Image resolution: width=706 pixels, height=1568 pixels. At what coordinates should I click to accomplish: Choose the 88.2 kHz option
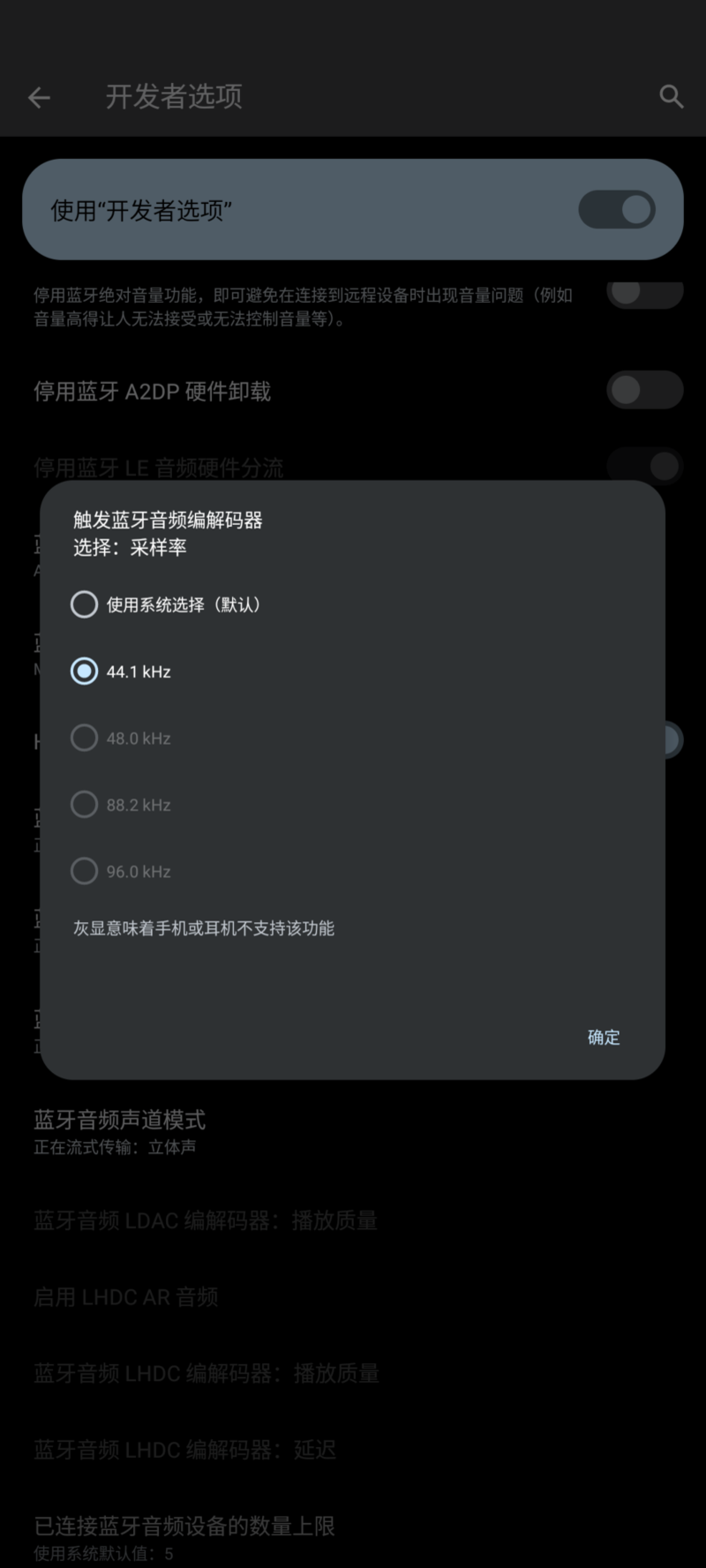pyautogui.click(x=85, y=805)
